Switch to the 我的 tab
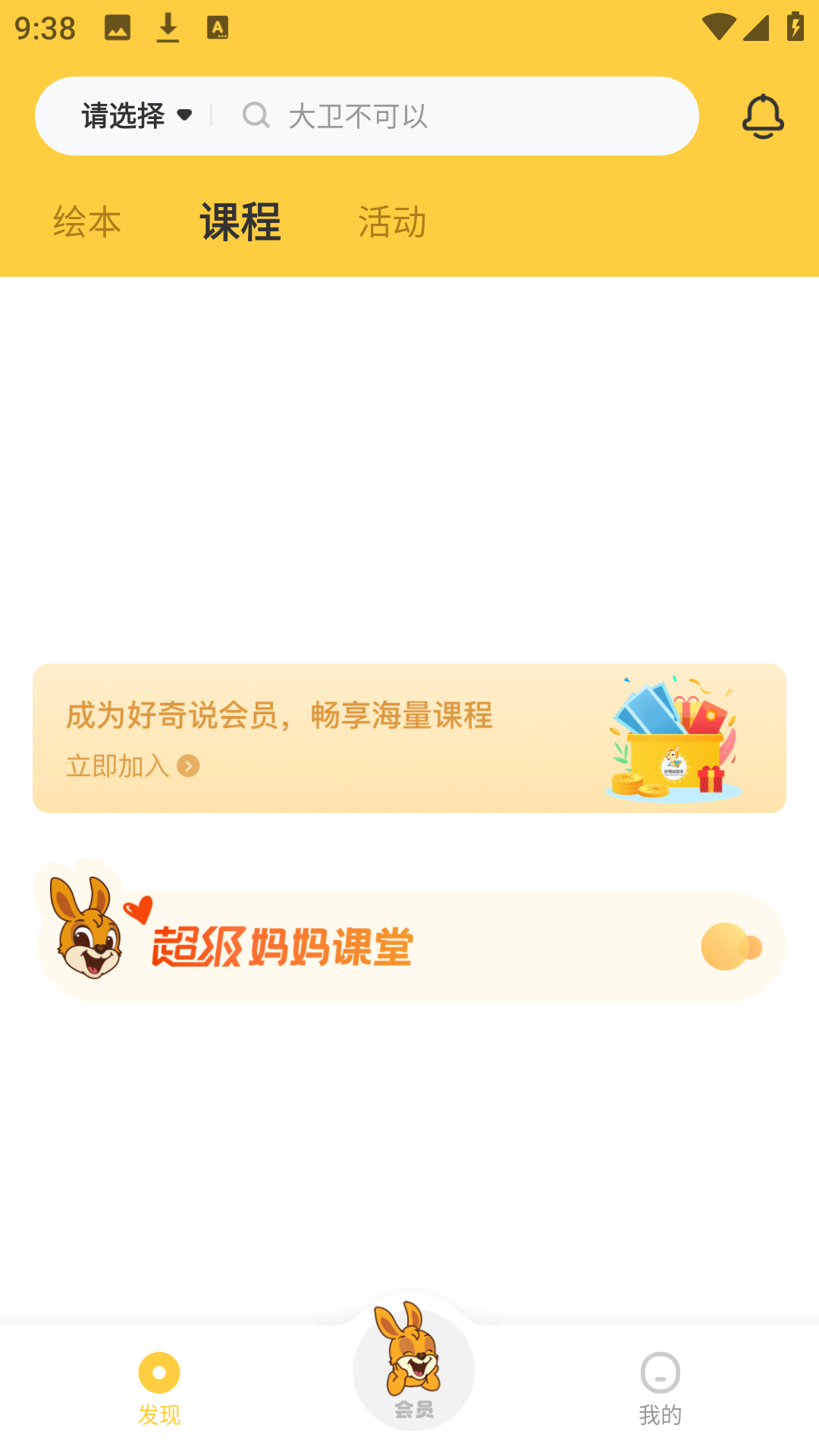The width and height of the screenshot is (819, 1456). tap(660, 1389)
